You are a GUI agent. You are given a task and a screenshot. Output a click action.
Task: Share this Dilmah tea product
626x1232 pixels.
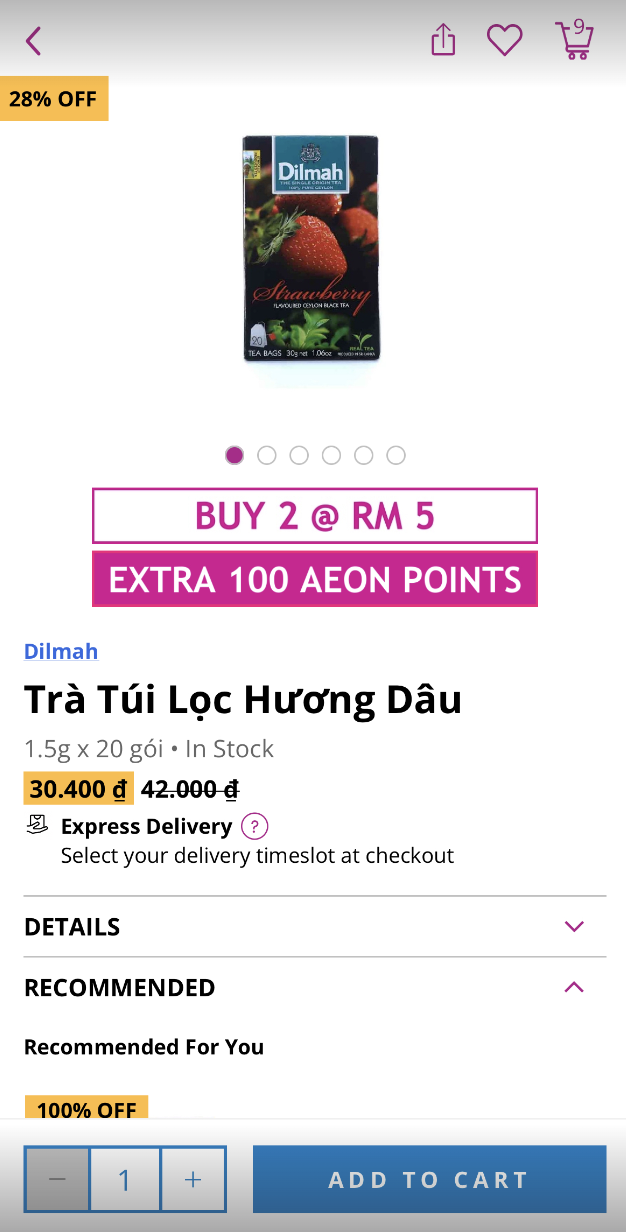[x=443, y=40]
